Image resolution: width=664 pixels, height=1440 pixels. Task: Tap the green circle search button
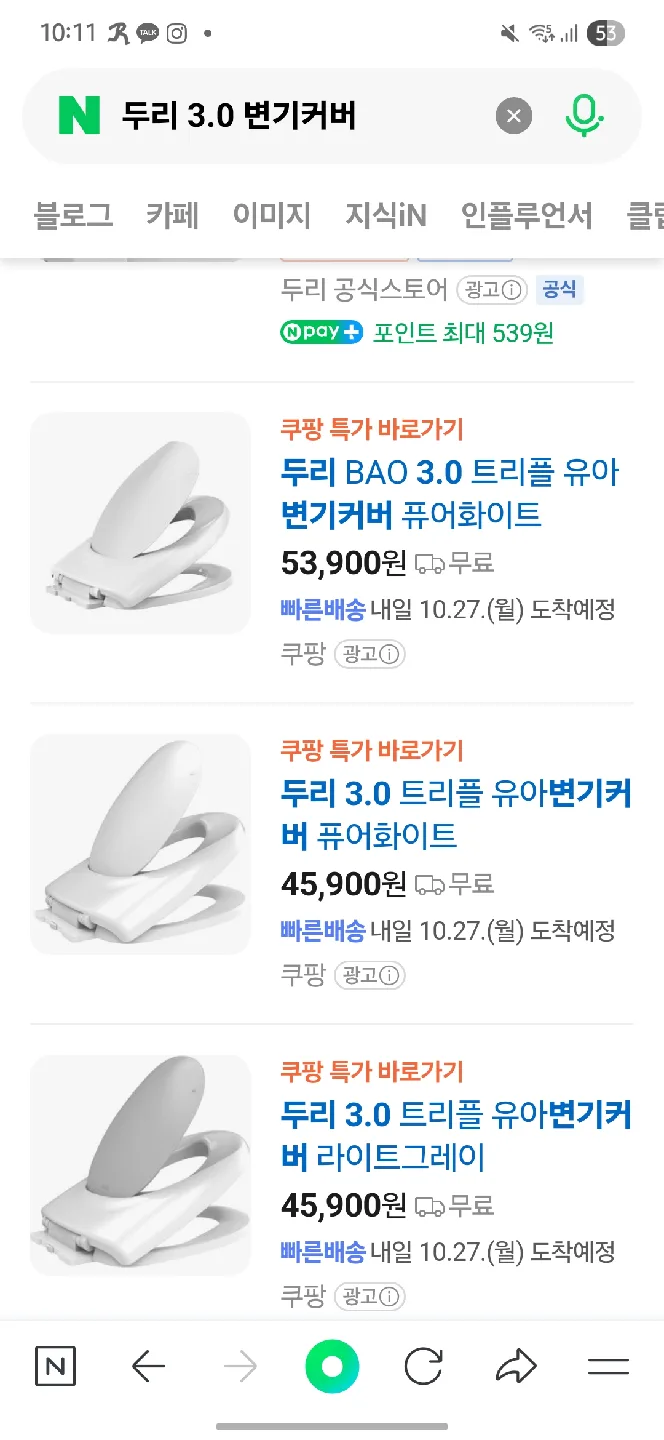pos(332,1367)
